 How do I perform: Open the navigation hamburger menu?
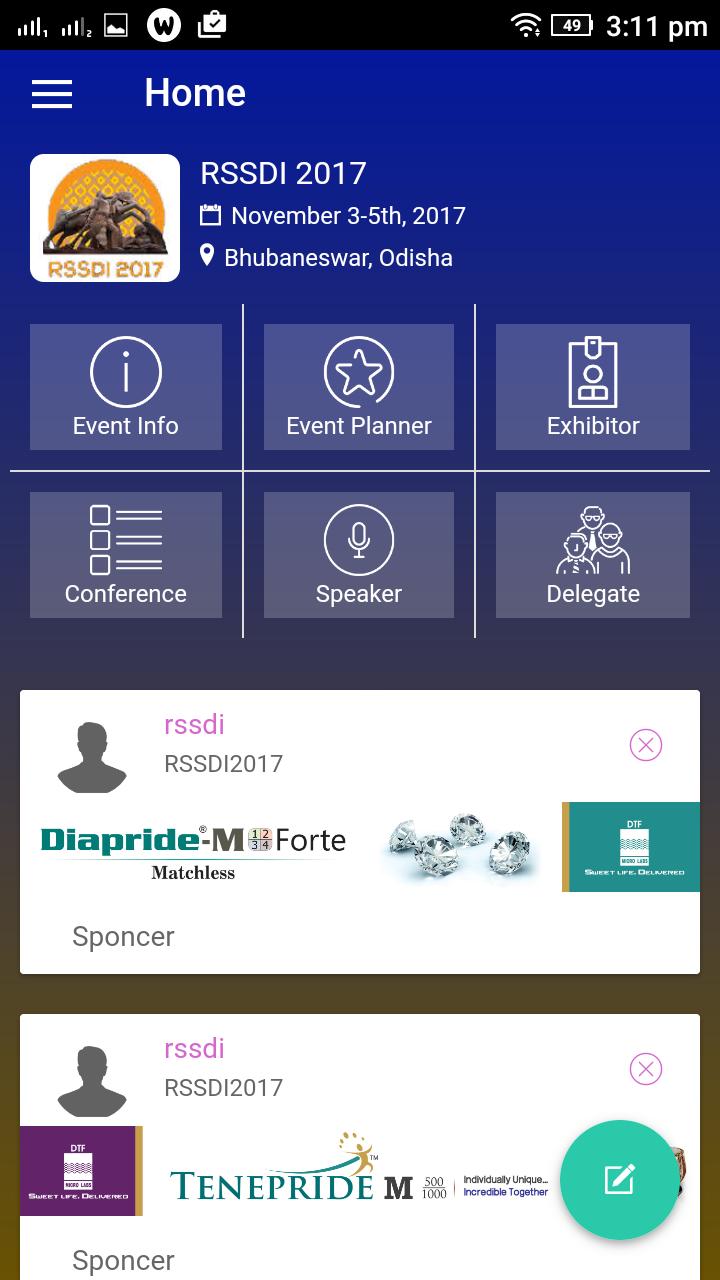click(51, 93)
